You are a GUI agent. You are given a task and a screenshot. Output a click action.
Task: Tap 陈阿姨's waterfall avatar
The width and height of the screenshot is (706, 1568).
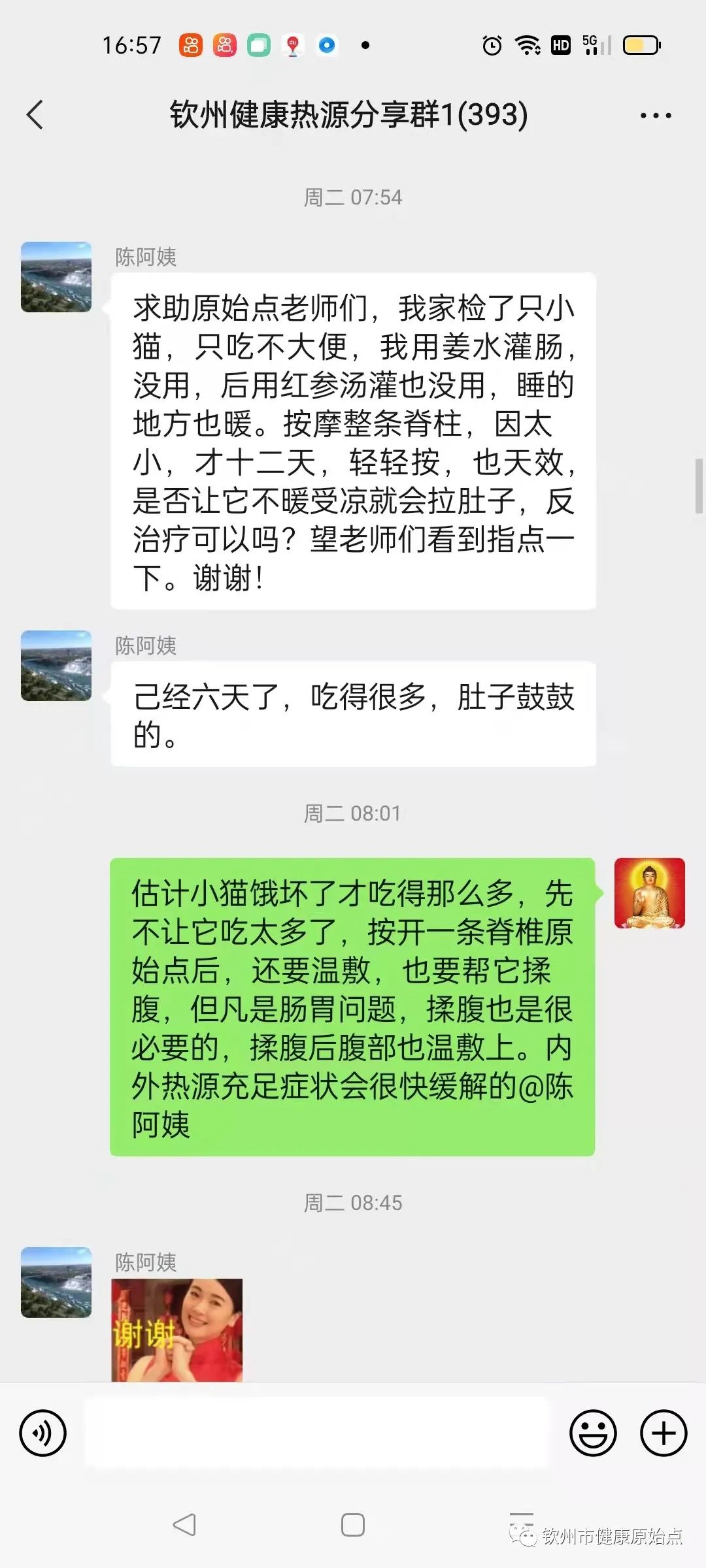(x=56, y=275)
